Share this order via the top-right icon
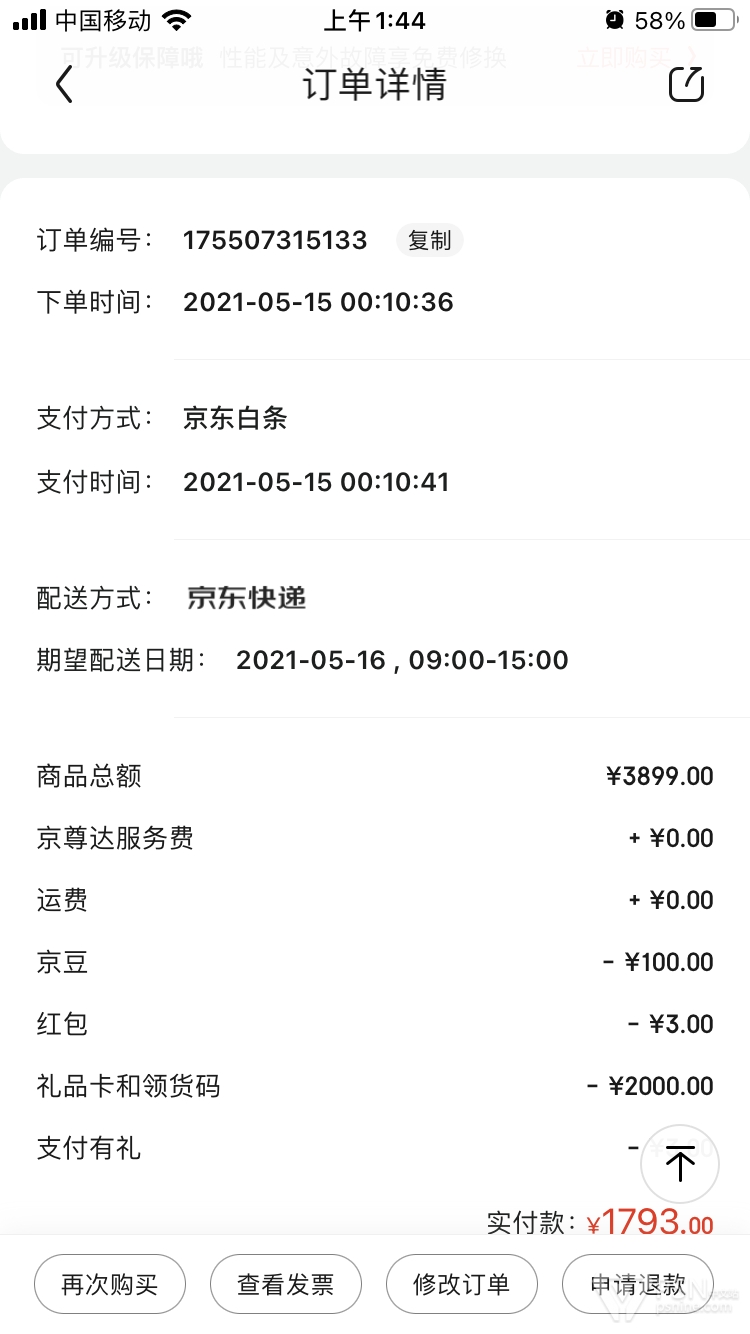750x1334 pixels. tap(686, 85)
